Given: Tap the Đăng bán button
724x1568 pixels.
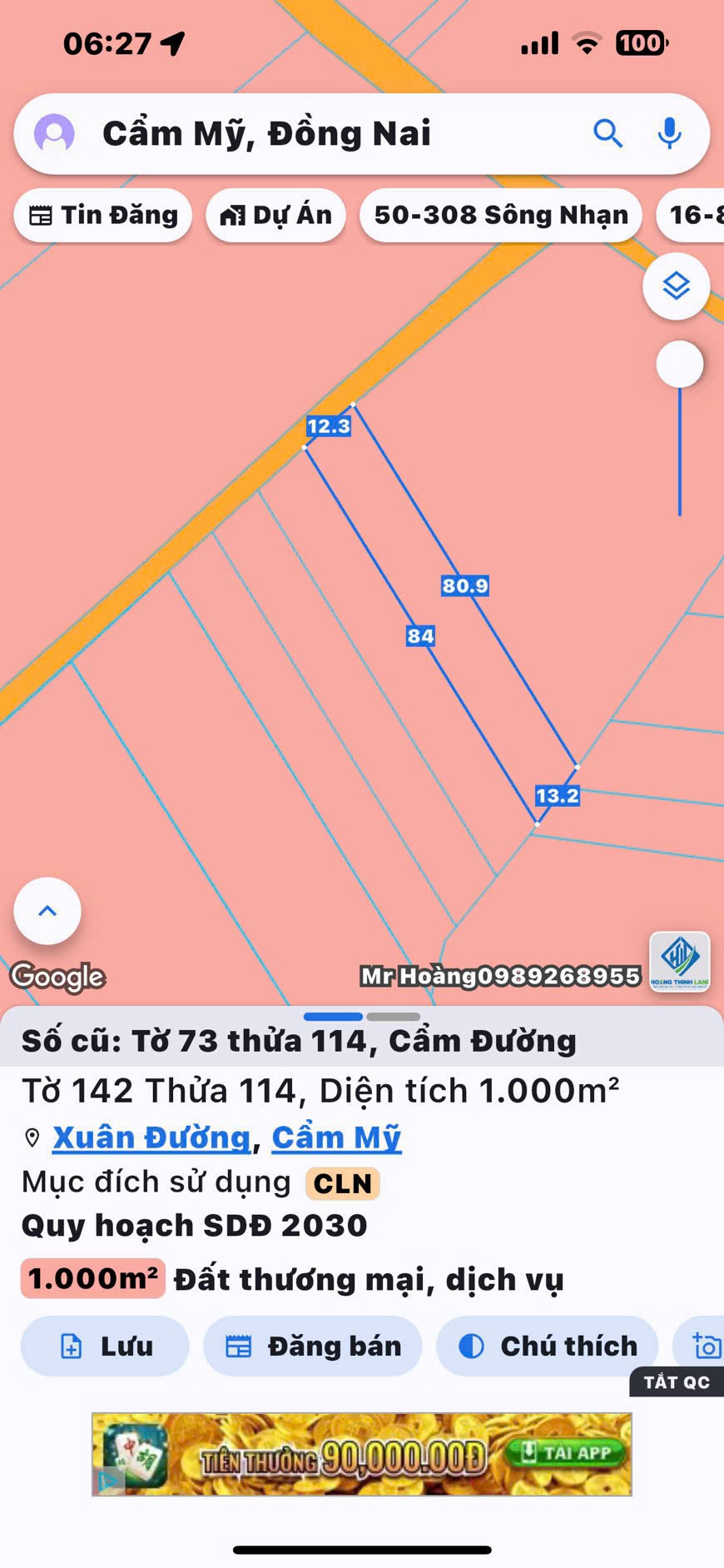Looking at the screenshot, I should pyautogui.click(x=313, y=1346).
